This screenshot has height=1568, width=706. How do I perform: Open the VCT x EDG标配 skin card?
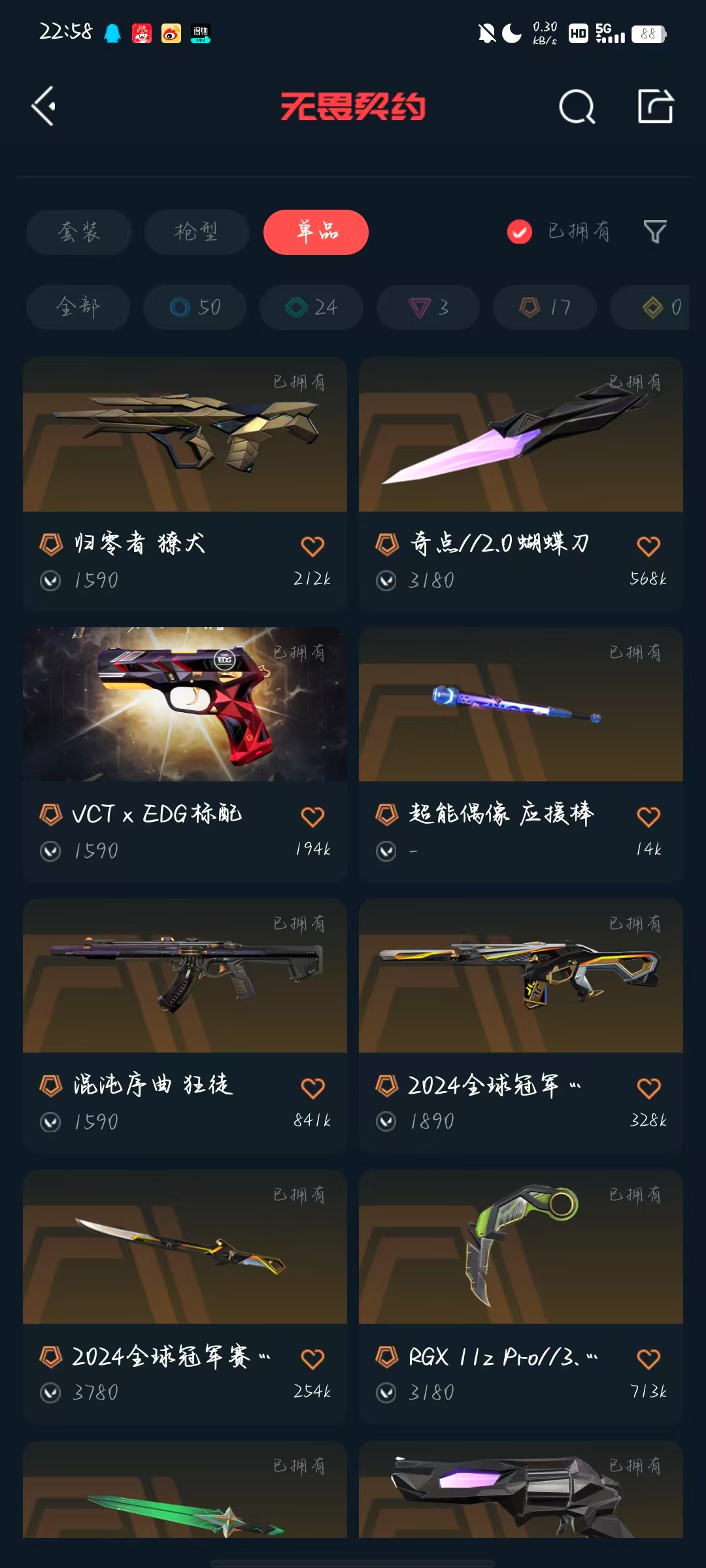coord(185,755)
